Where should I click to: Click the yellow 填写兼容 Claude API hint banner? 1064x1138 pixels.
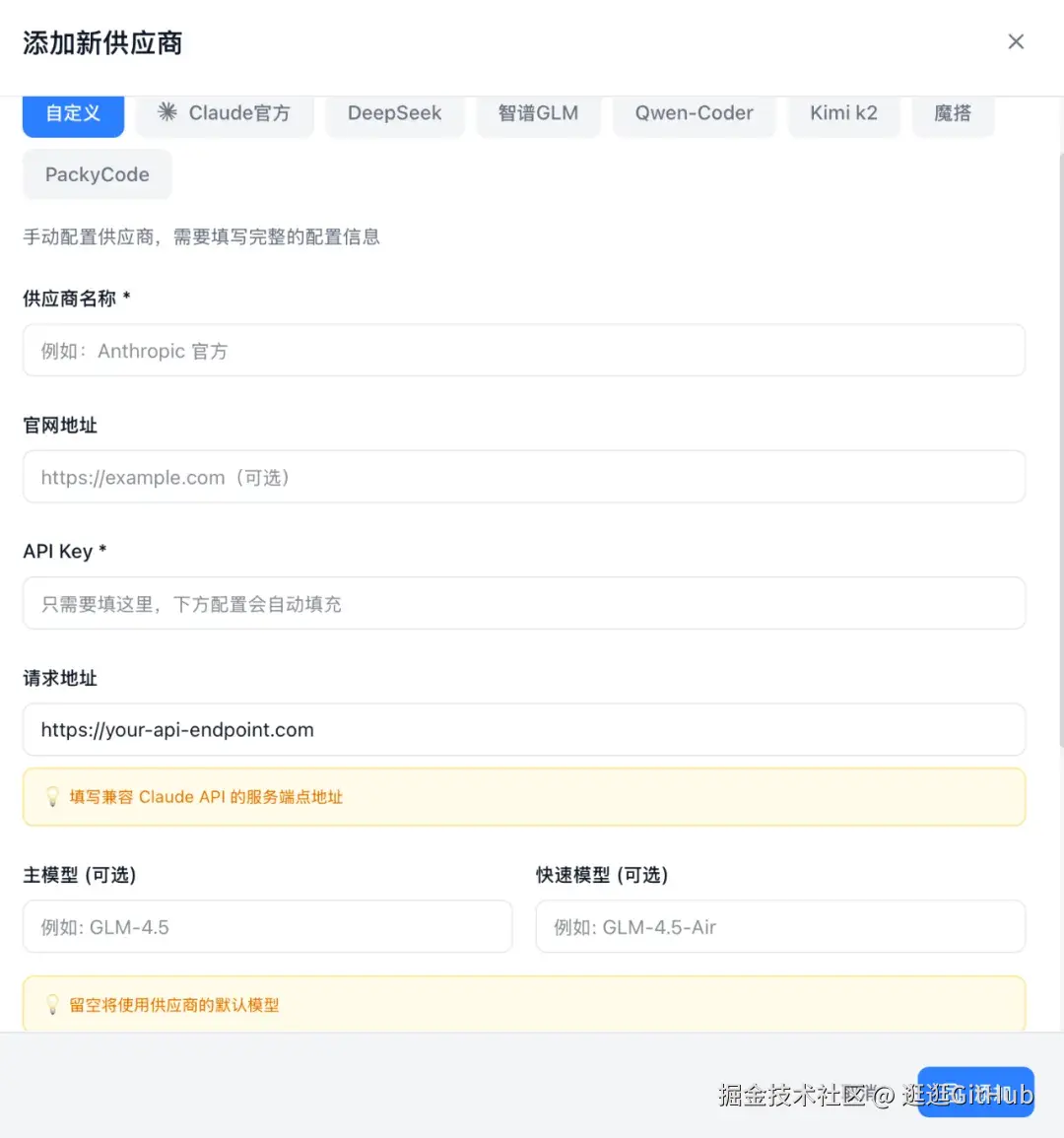click(523, 796)
